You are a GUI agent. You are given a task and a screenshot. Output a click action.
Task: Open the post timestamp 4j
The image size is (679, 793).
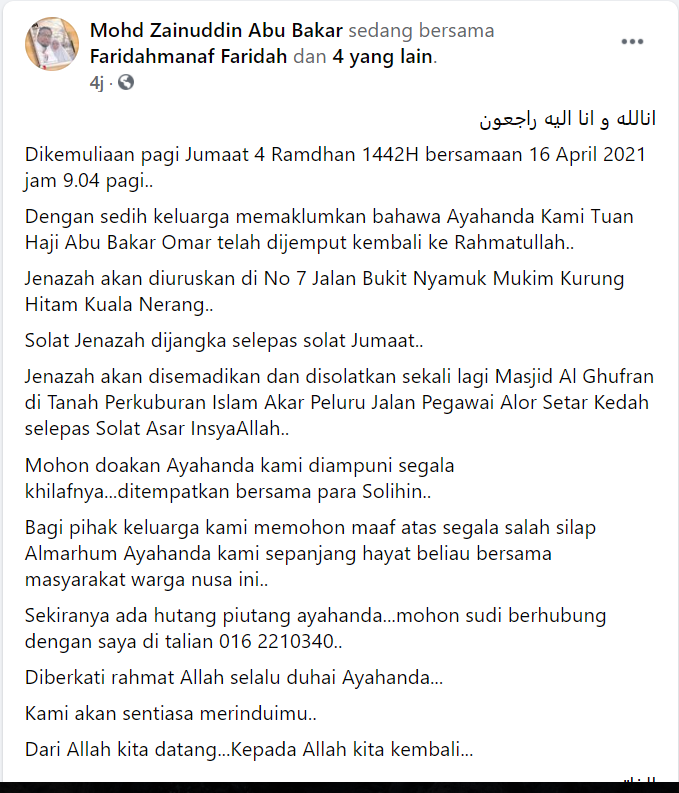(96, 84)
